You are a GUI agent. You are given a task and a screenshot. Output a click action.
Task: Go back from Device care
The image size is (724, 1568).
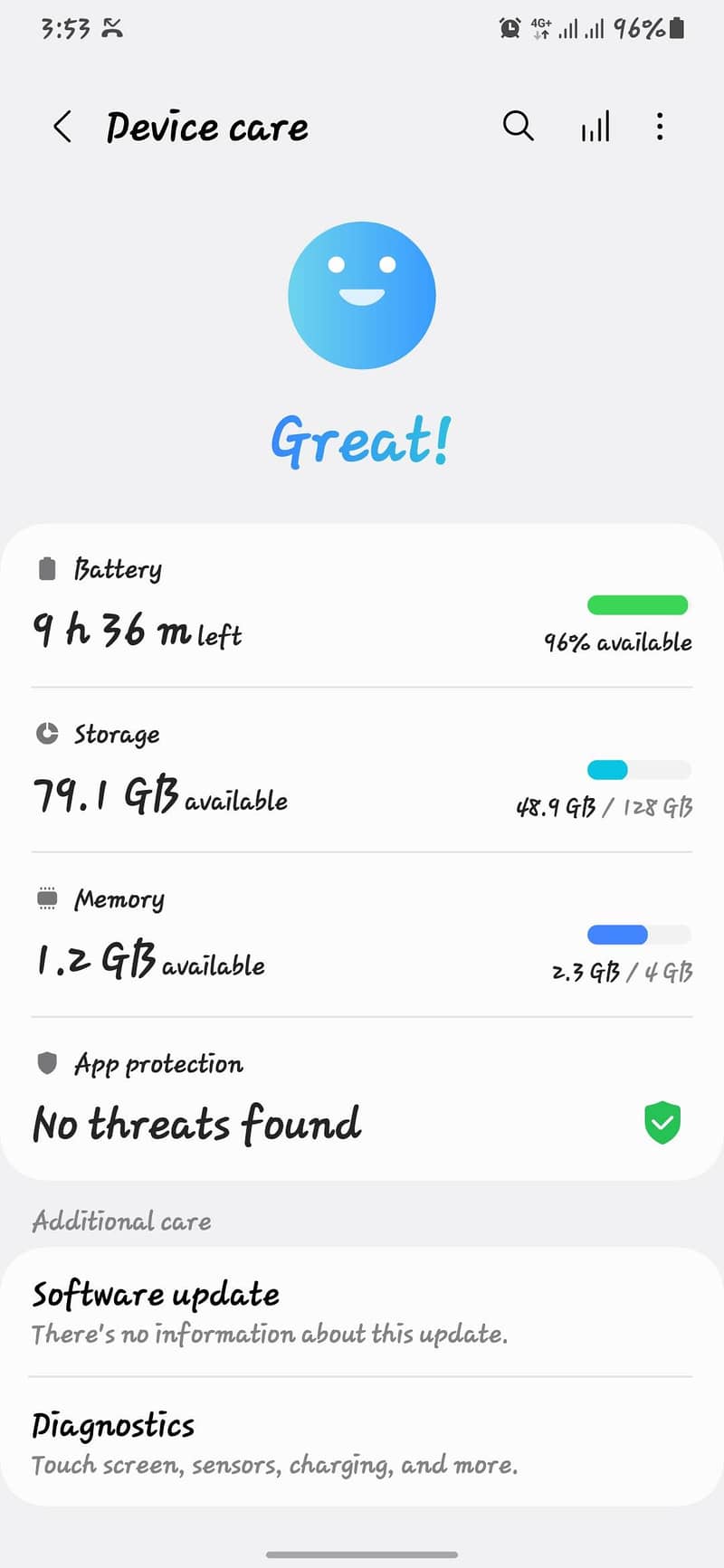coord(62,128)
